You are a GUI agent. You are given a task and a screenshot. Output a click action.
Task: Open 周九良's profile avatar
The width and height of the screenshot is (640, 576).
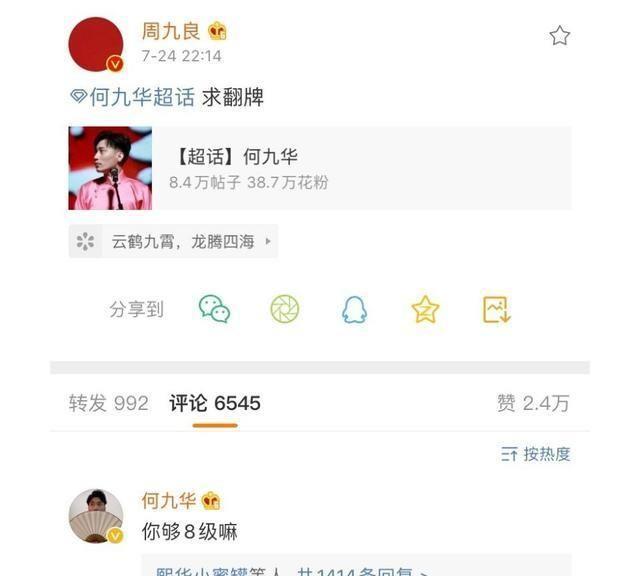95,45
